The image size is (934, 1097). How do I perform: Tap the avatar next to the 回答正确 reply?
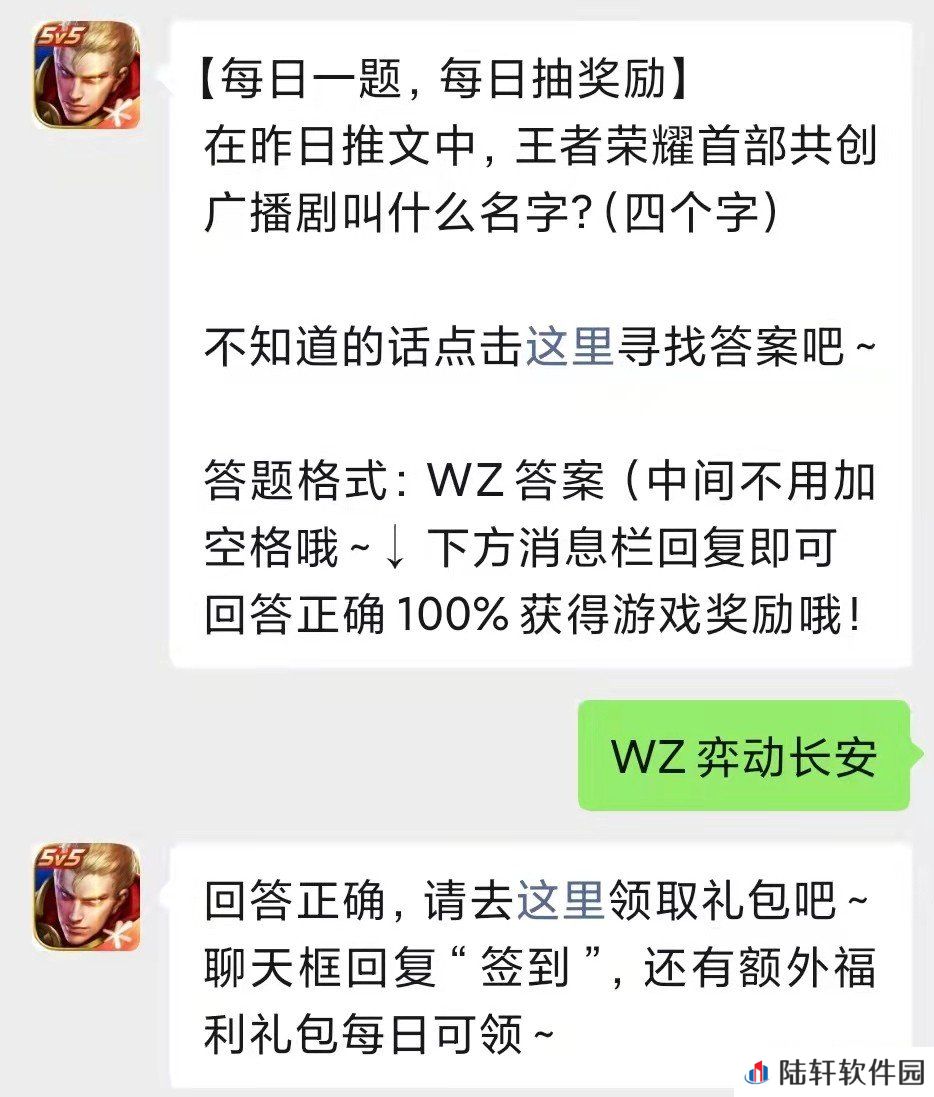(86, 896)
